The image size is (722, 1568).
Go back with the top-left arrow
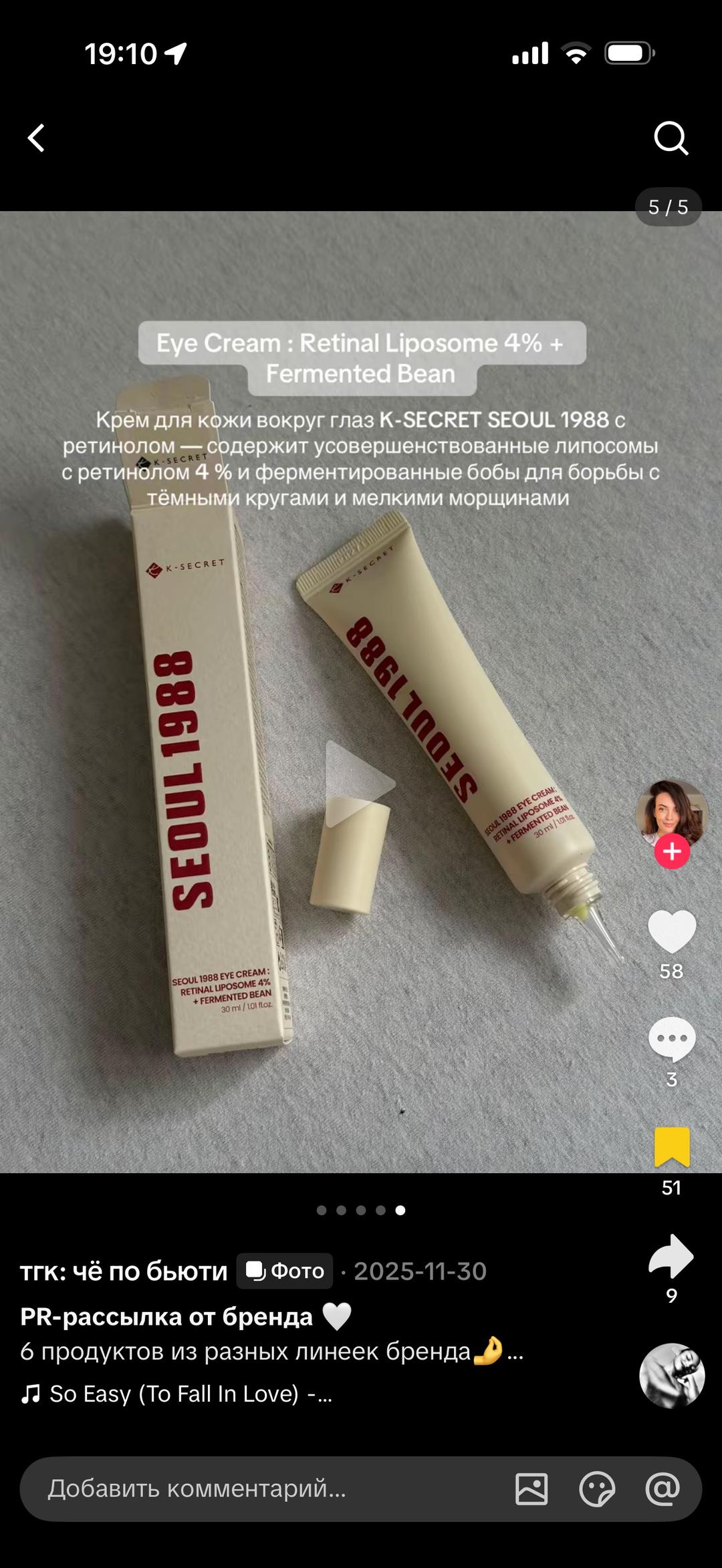click(36, 138)
